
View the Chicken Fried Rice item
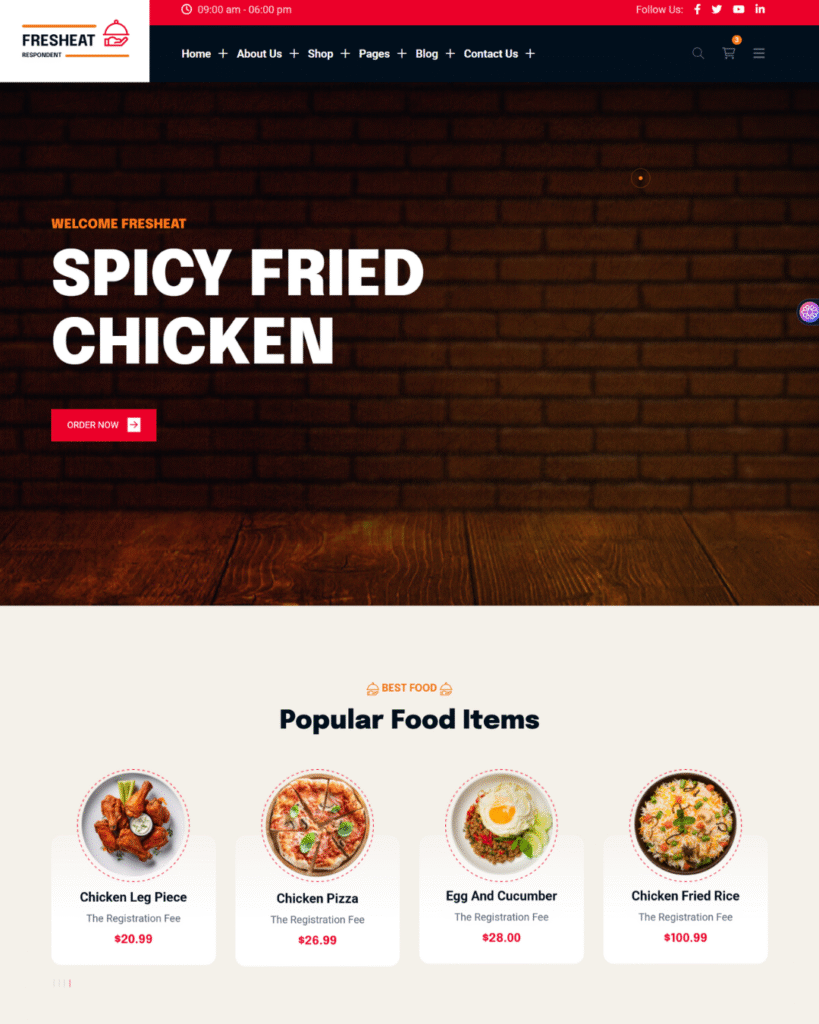click(685, 896)
